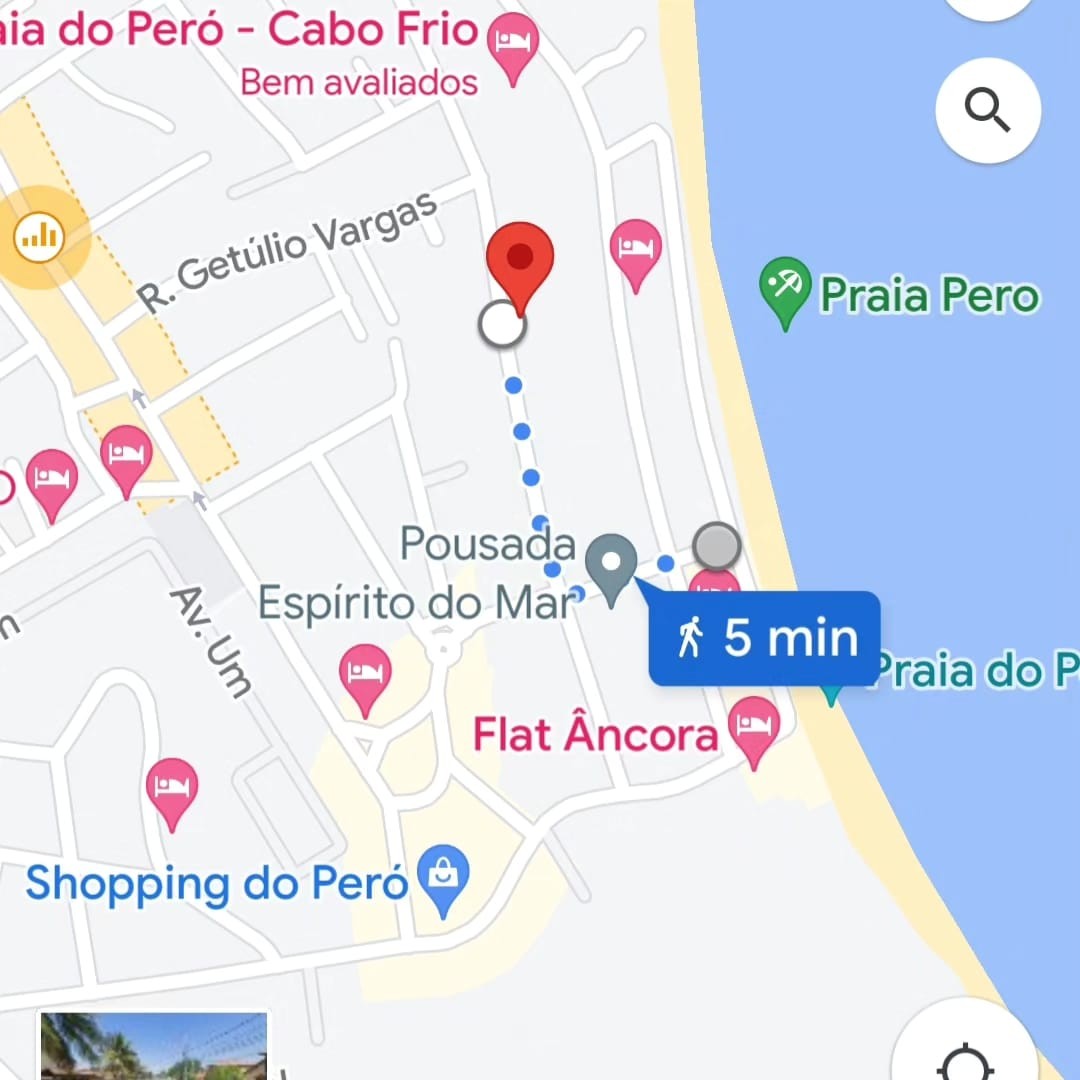Open the Pousada Espírito do Mar marker
The height and width of the screenshot is (1080, 1080).
pos(611,566)
